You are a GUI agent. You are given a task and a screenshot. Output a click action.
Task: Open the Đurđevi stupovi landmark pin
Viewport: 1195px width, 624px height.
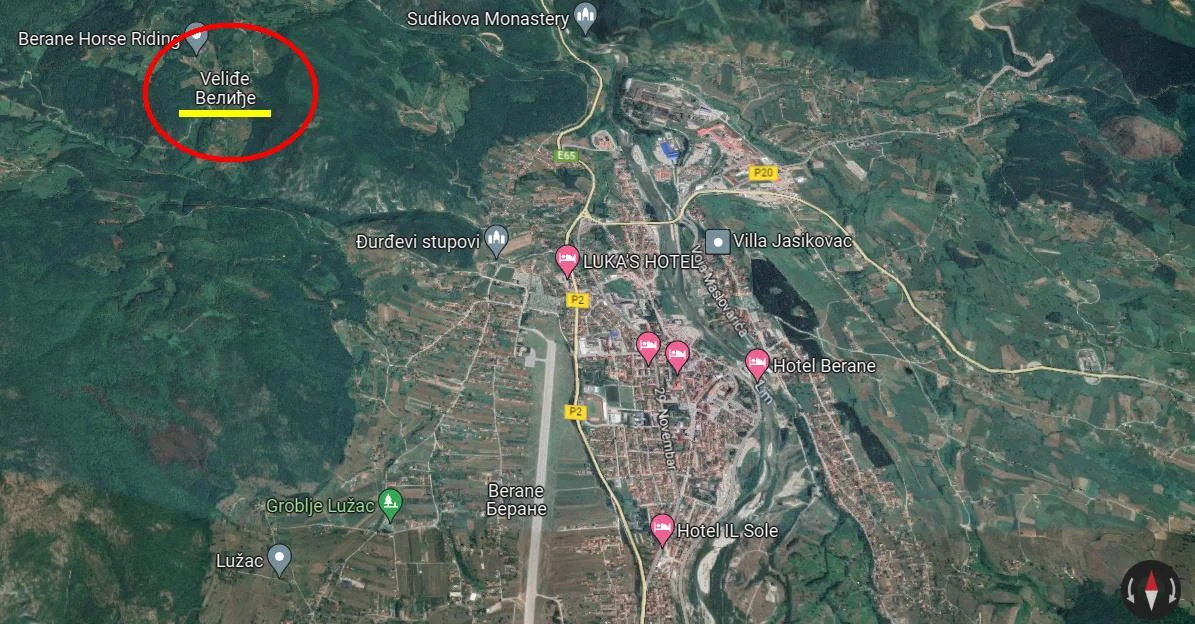497,239
